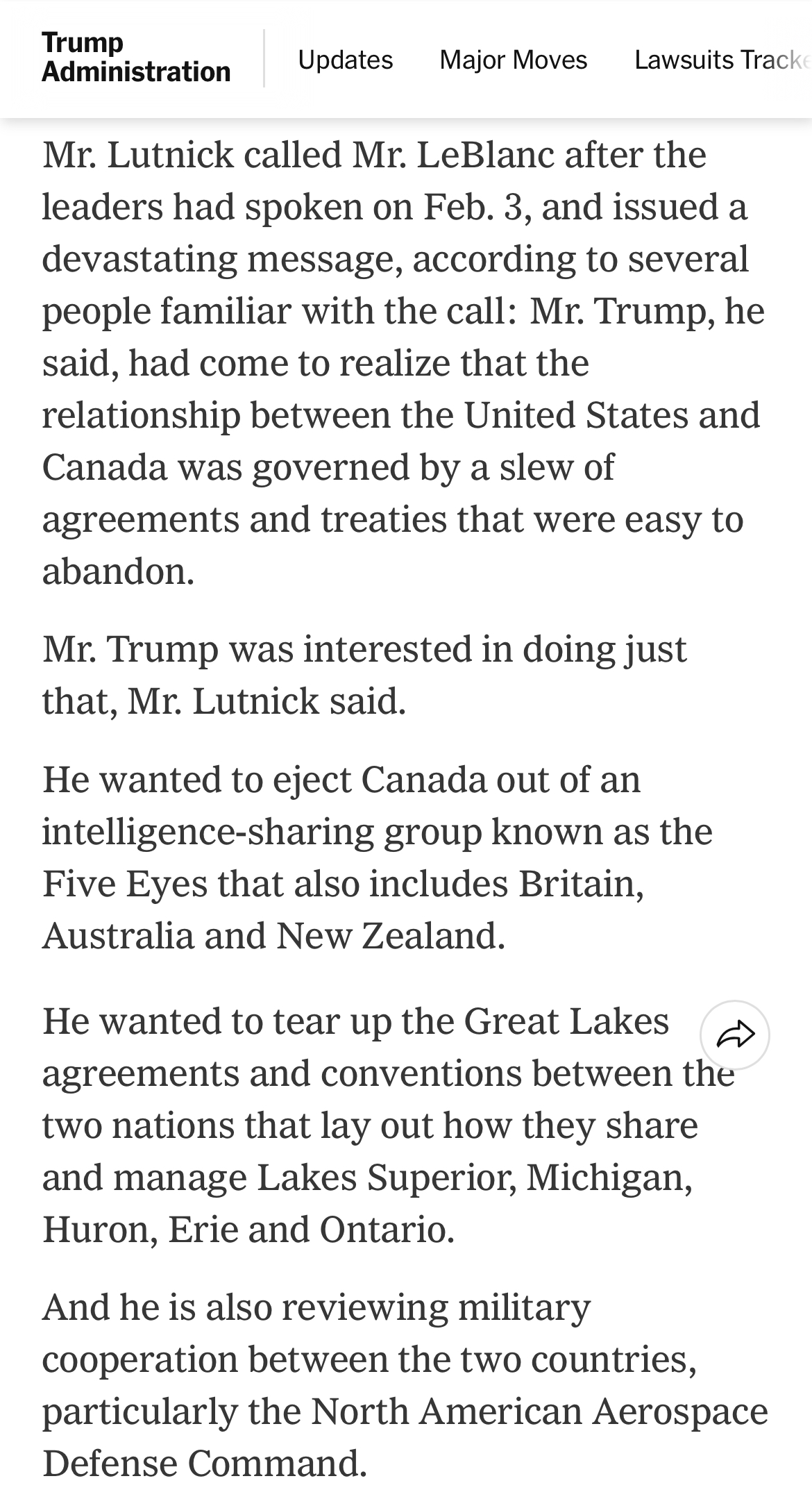
Task: Share this article
Action: [735, 1035]
